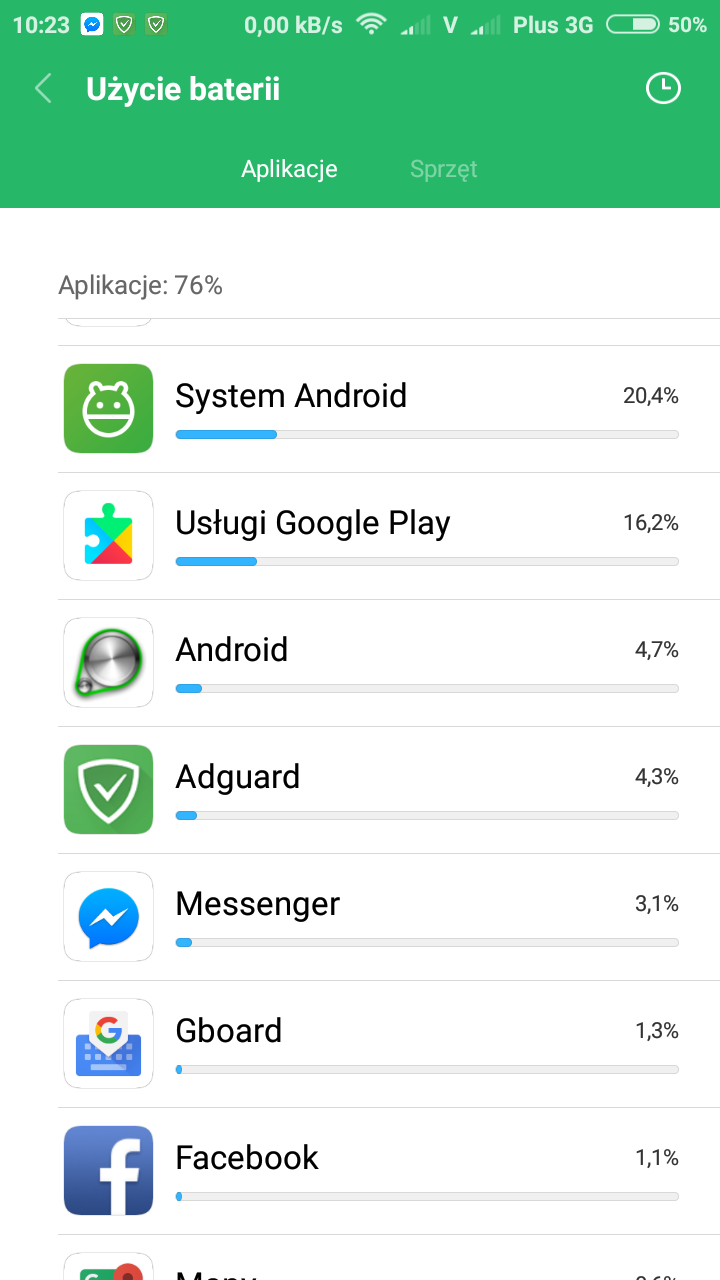The image size is (720, 1280).
Task: Open Adguard battery usage details
Action: 388,790
